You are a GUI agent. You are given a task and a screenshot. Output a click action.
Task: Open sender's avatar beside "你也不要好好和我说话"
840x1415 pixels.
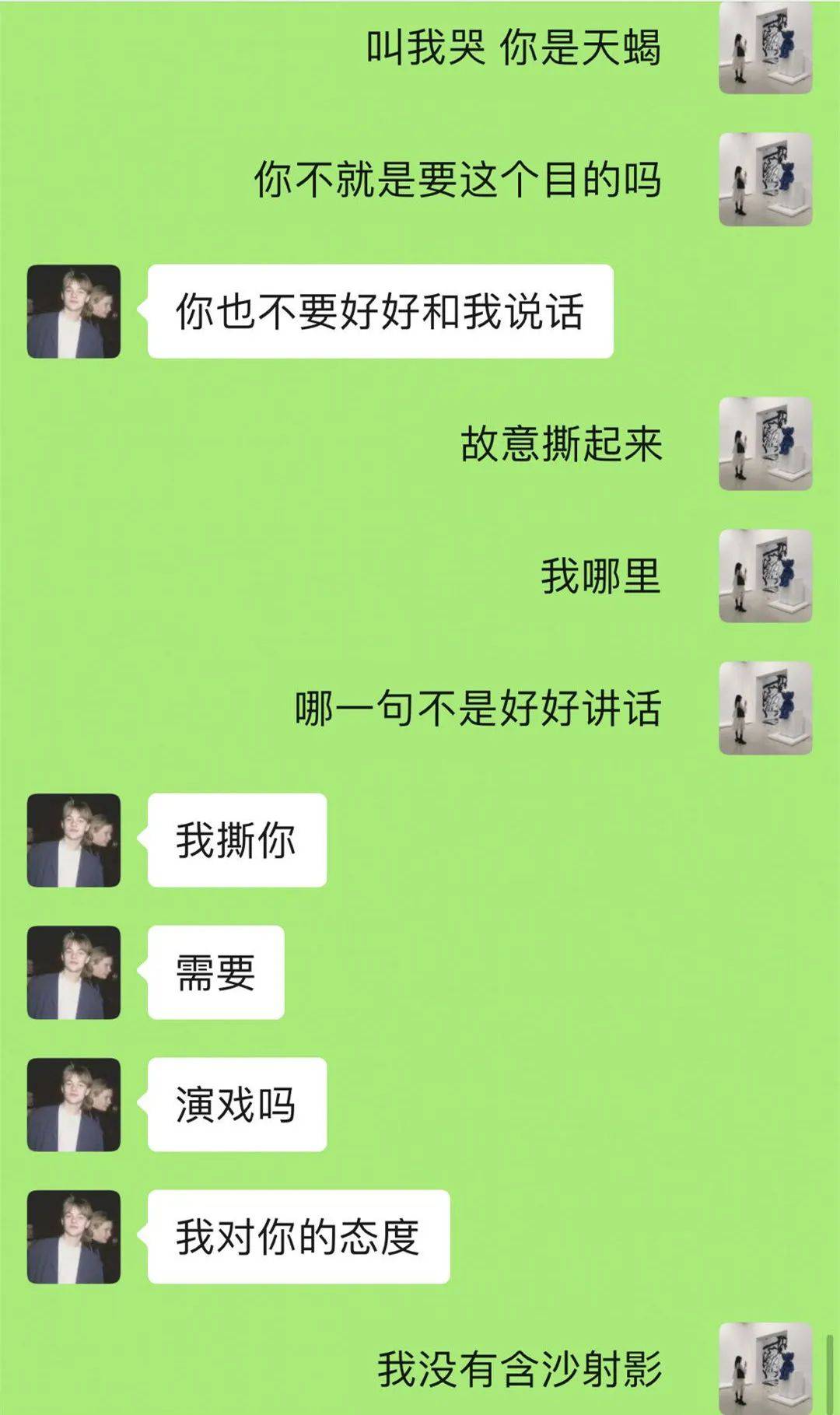click(74, 311)
